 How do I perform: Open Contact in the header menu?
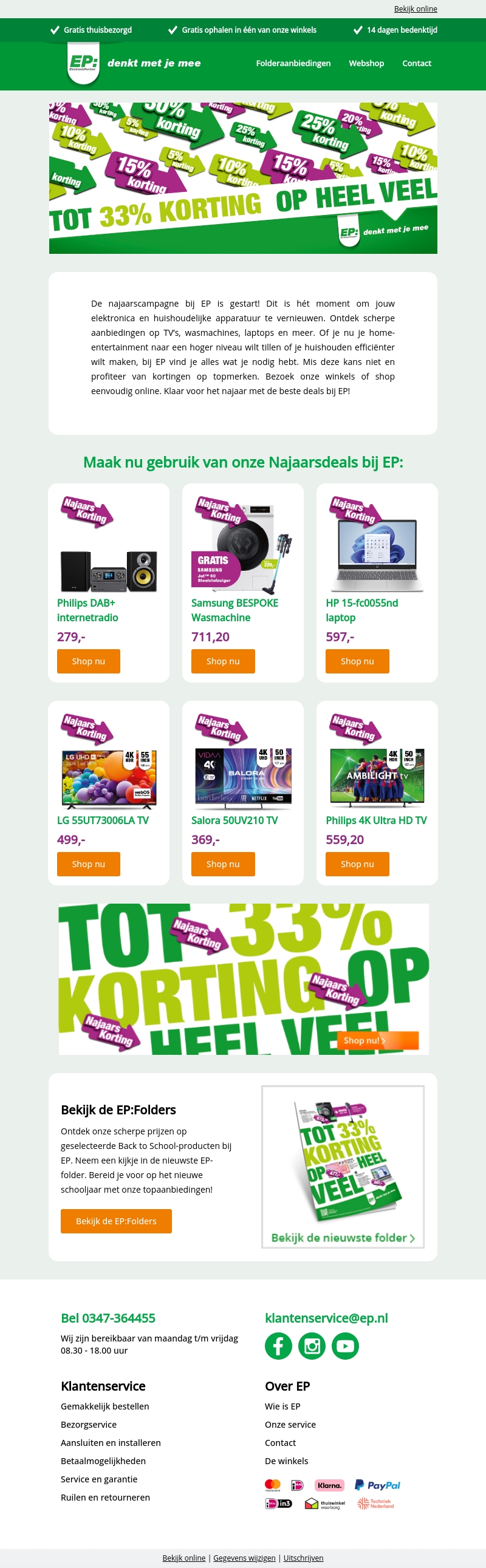pyautogui.click(x=417, y=63)
